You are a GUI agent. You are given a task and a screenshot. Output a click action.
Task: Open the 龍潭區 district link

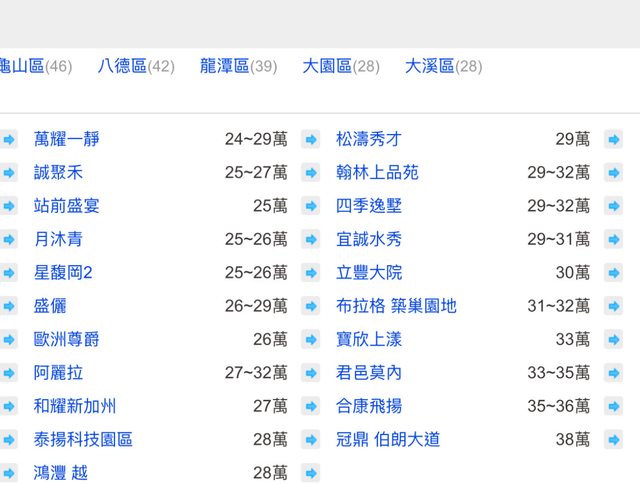[224, 66]
